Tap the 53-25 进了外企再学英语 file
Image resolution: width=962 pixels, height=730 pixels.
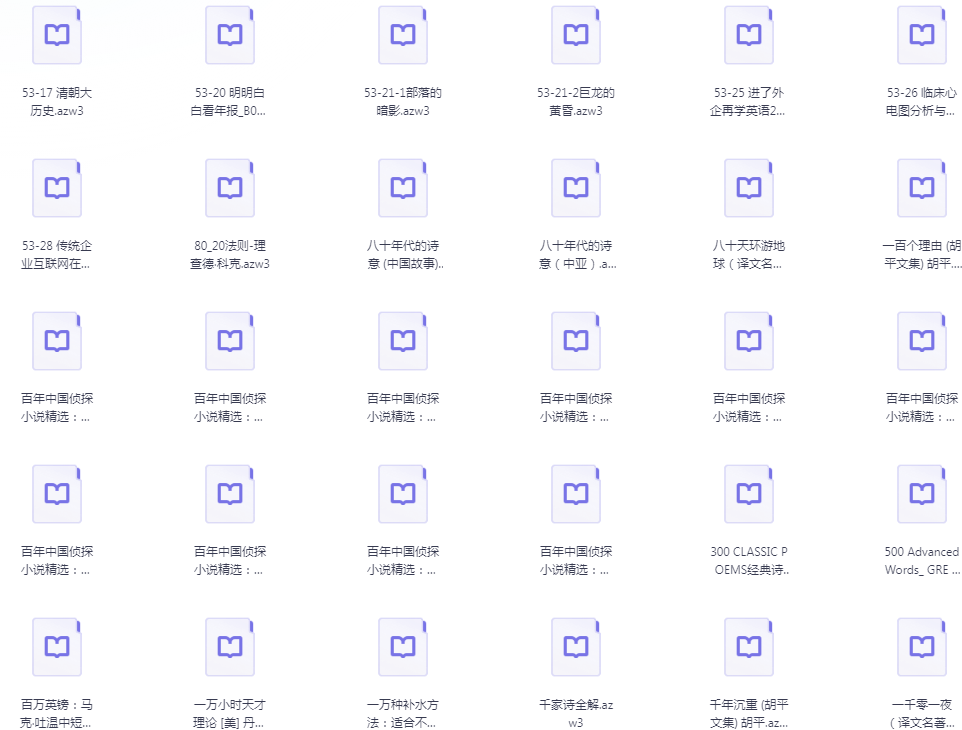(x=749, y=36)
